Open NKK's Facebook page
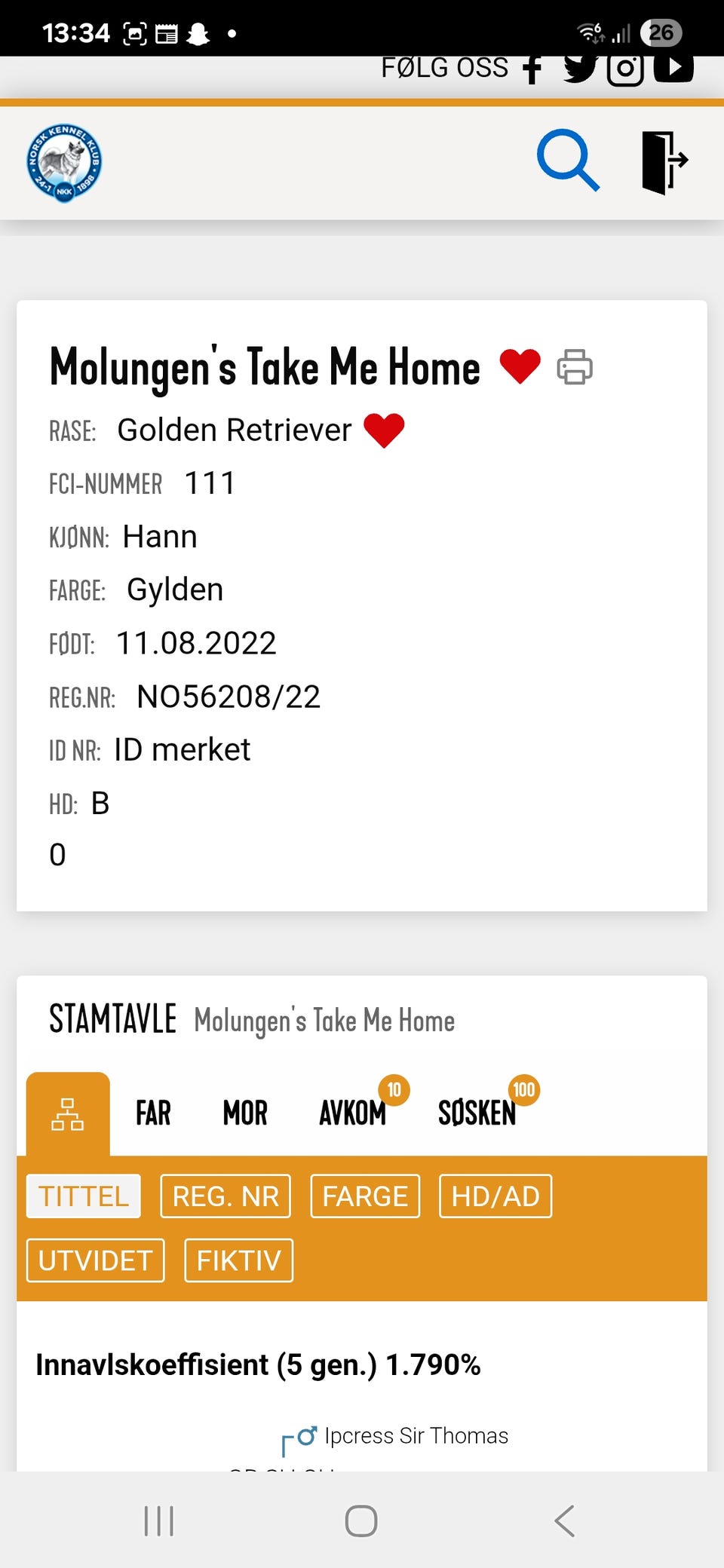The image size is (724, 1568). (x=533, y=68)
